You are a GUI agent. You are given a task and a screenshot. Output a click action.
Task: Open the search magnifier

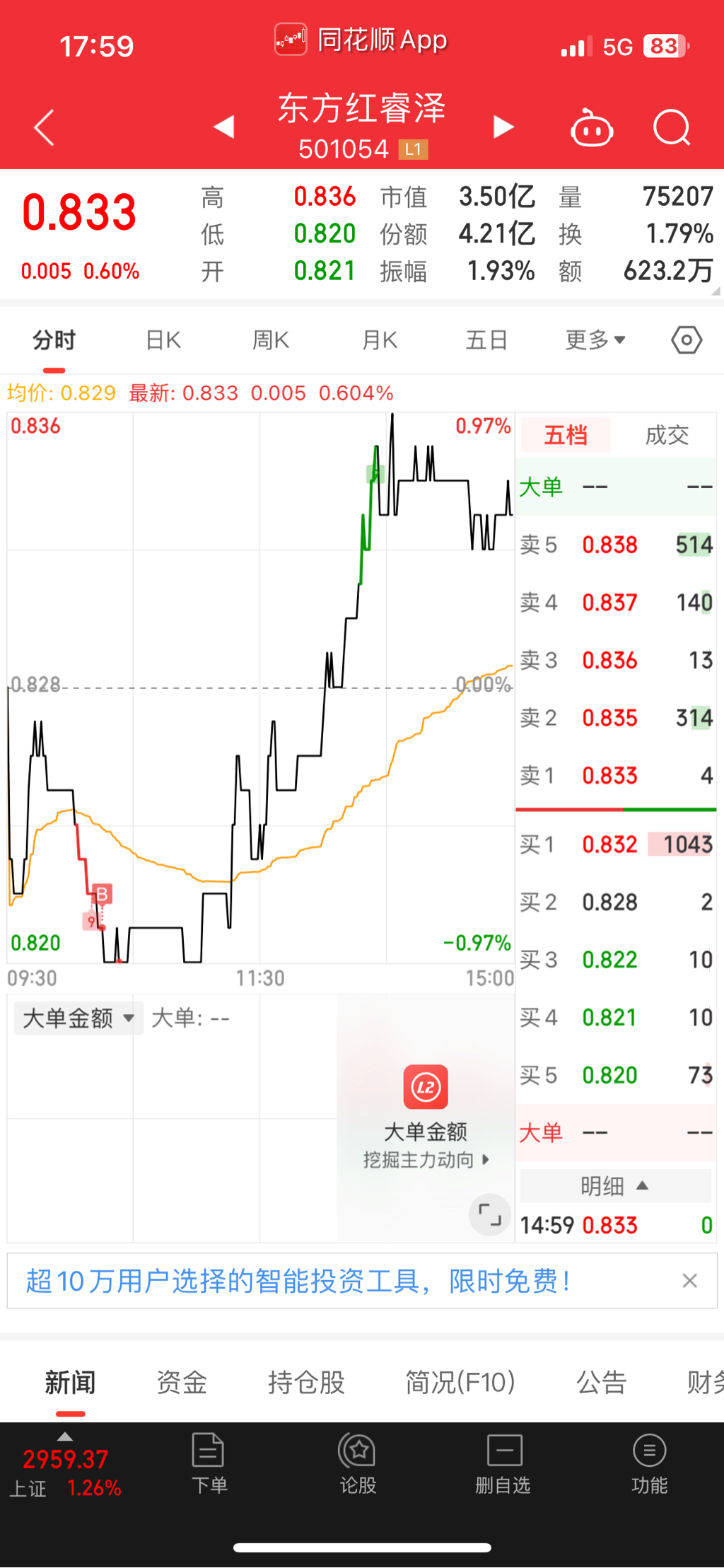coord(671,128)
